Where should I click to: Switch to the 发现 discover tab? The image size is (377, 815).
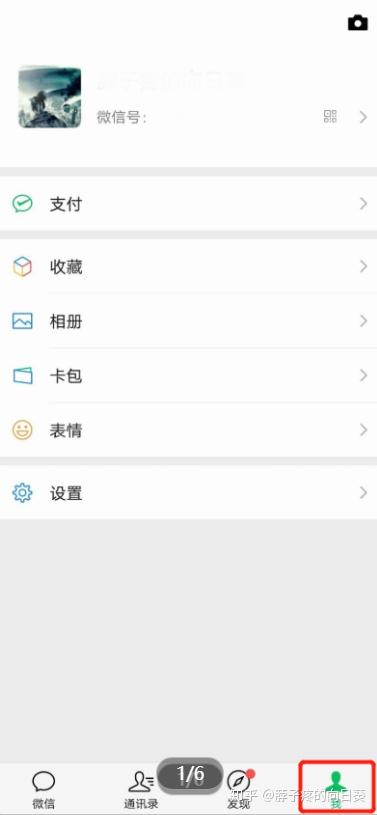point(239,790)
